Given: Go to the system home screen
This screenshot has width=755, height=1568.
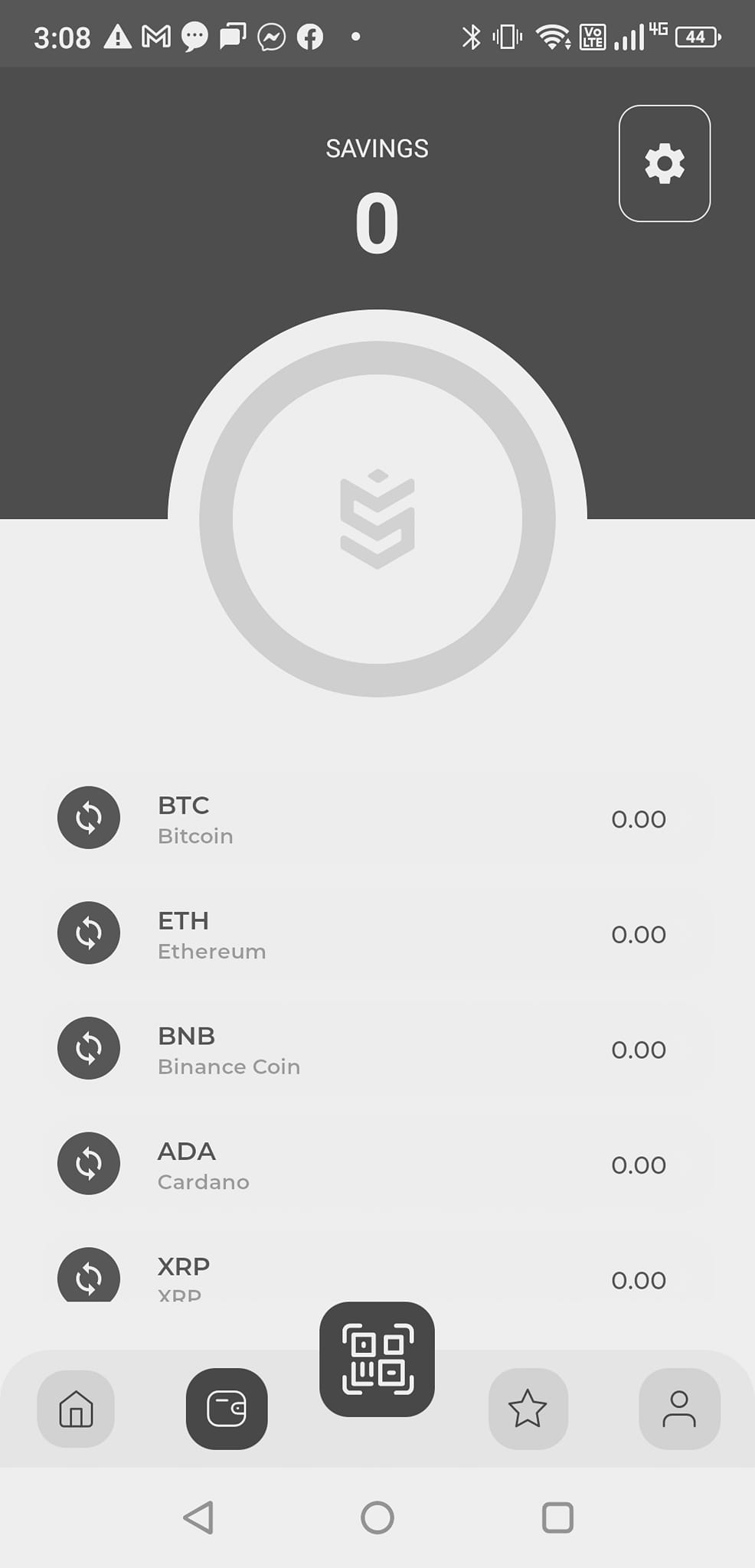Looking at the screenshot, I should click(377, 1517).
